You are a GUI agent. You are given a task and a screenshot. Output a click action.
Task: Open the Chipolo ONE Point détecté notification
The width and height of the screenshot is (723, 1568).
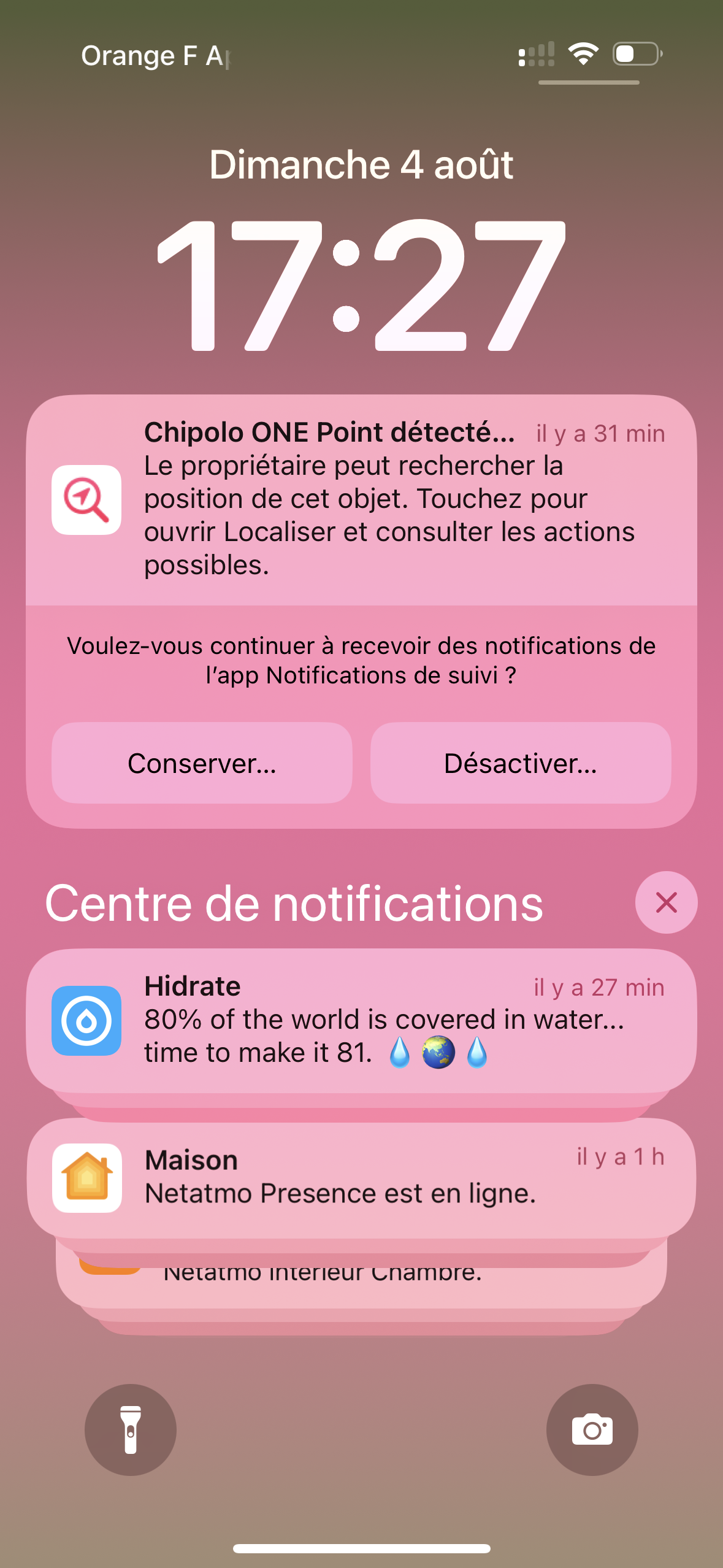click(x=361, y=499)
